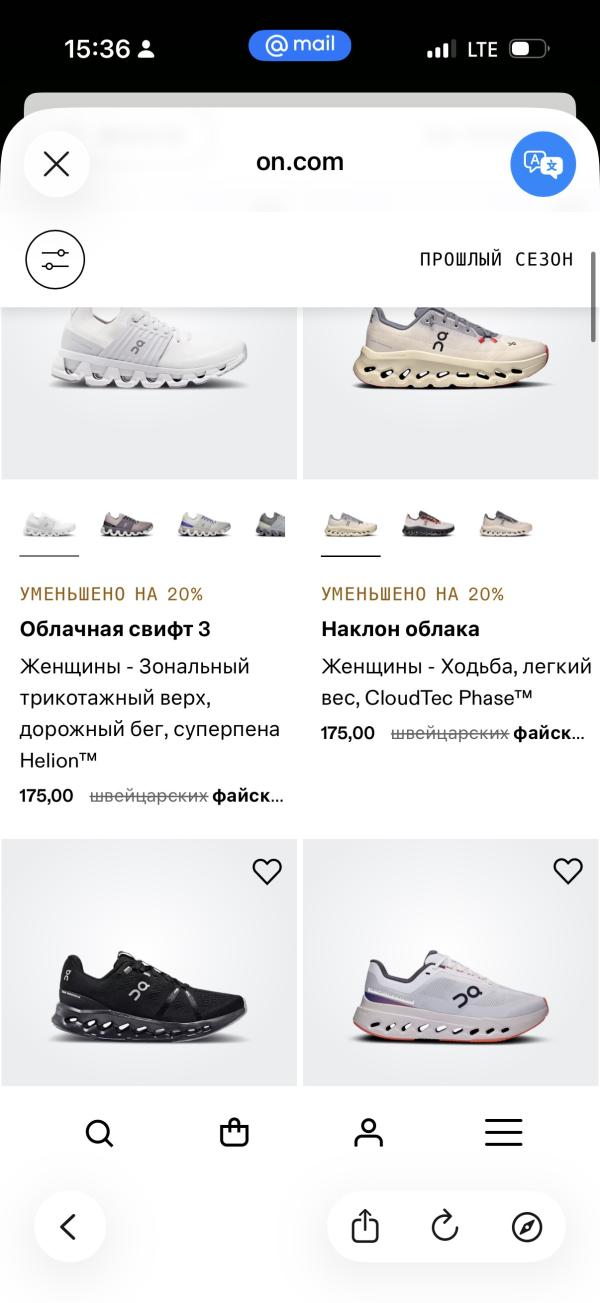Share this page

(366, 1226)
